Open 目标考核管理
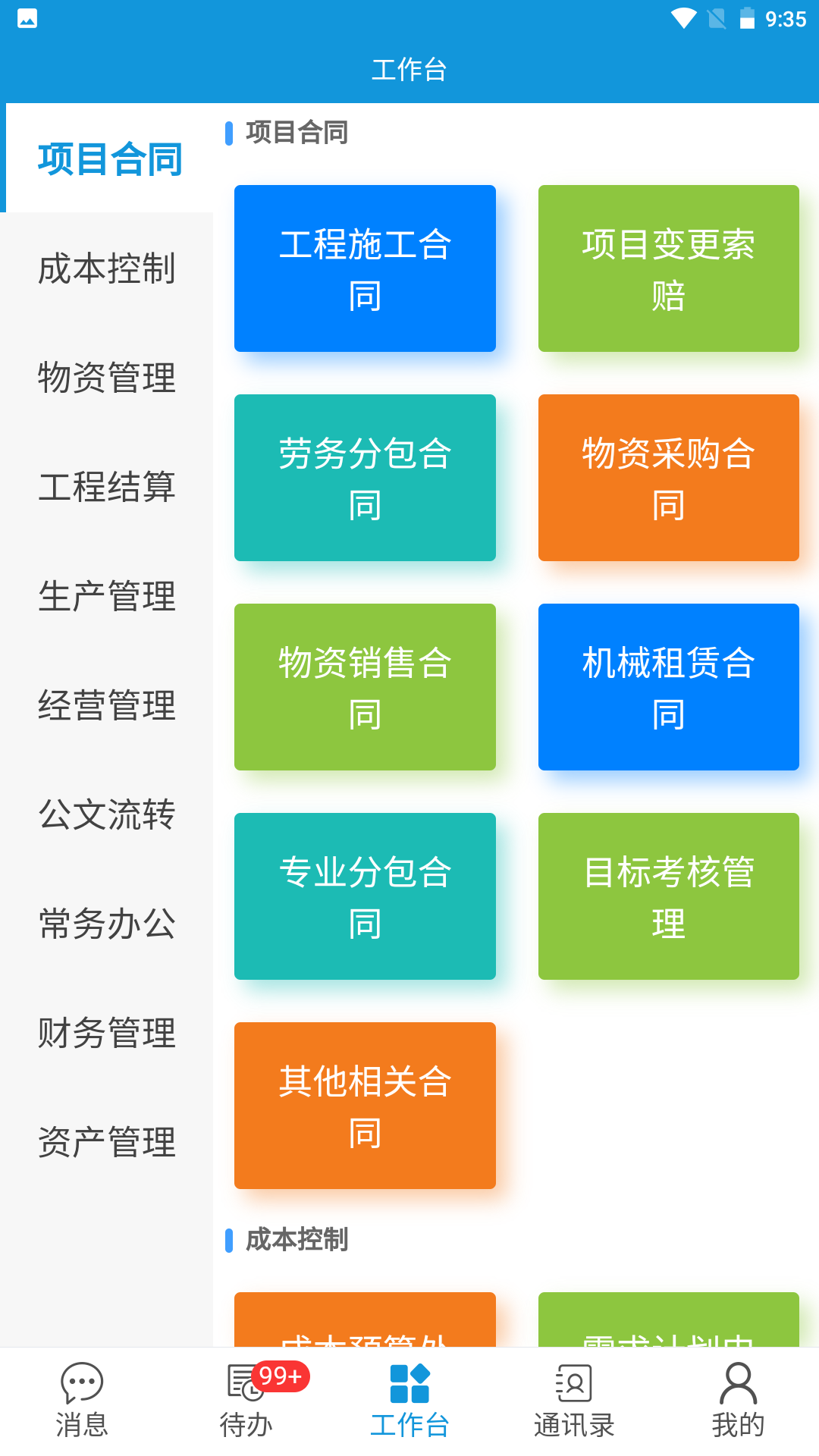This screenshot has height=1456, width=819. [x=669, y=896]
